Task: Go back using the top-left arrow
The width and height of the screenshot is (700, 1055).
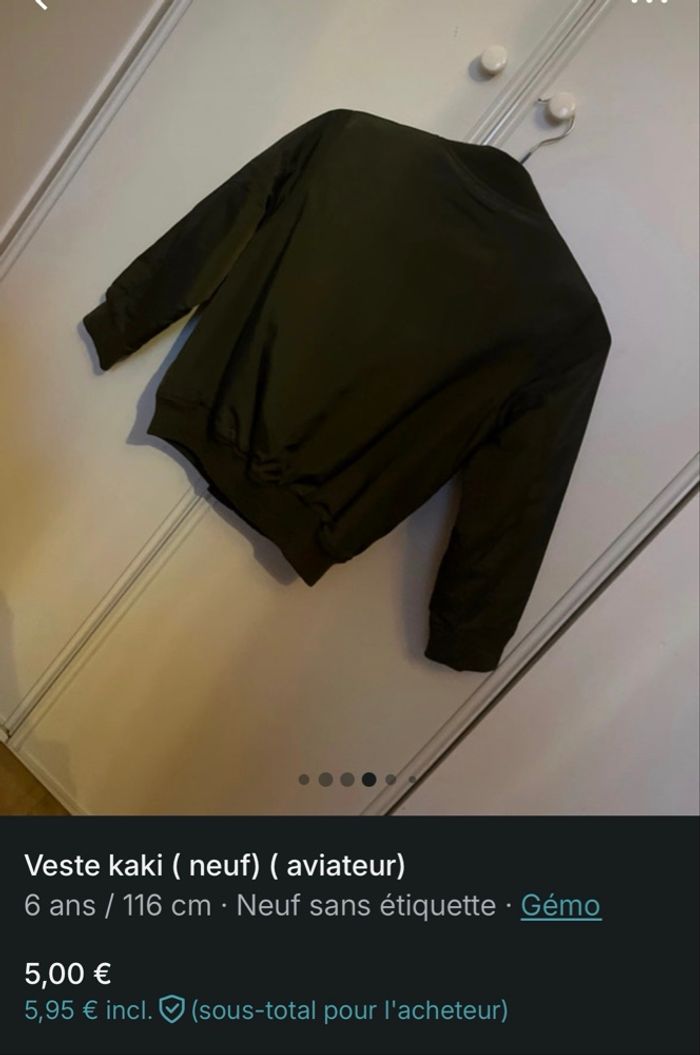Action: (x=40, y=4)
